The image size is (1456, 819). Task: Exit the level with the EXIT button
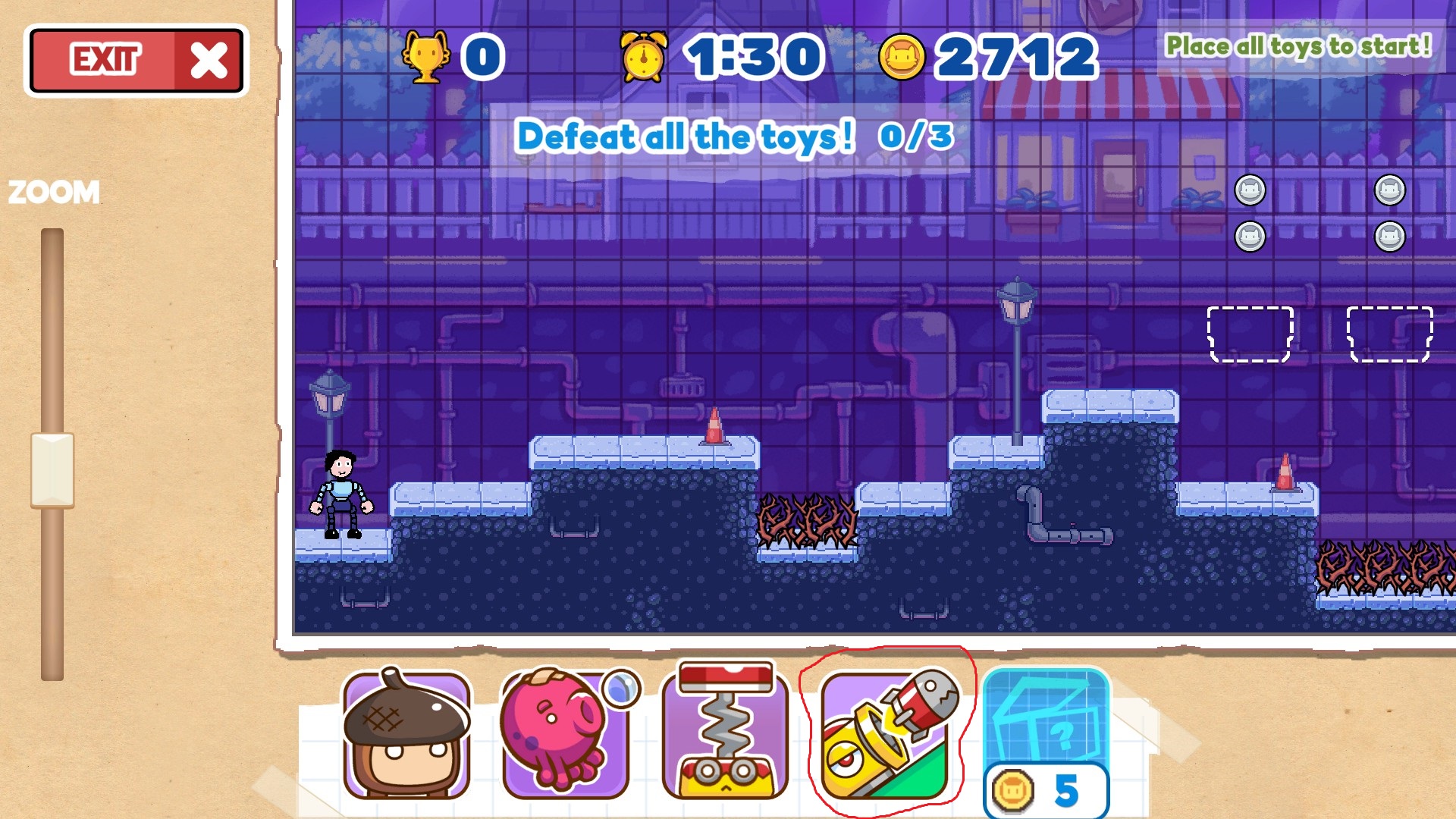pyautogui.click(x=136, y=61)
